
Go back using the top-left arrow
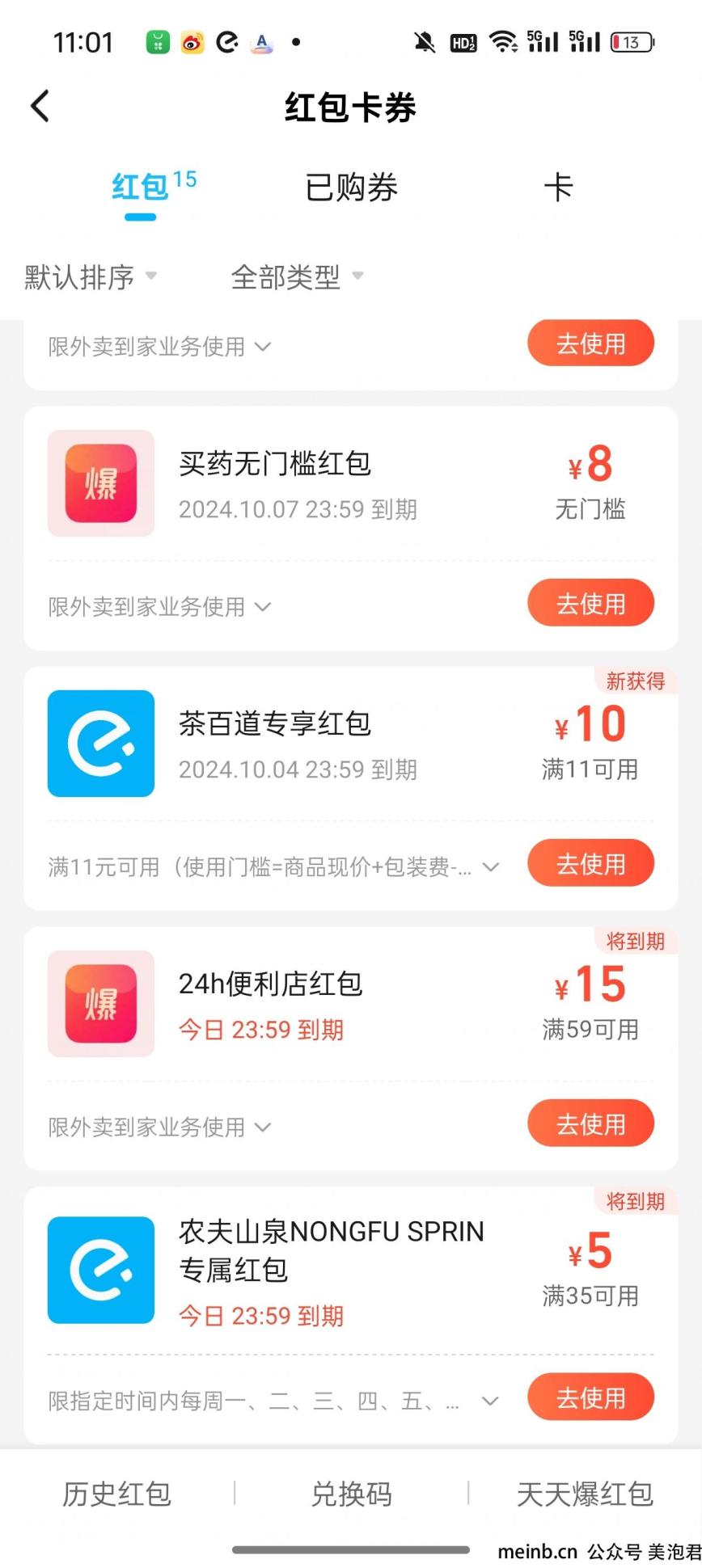[x=40, y=107]
